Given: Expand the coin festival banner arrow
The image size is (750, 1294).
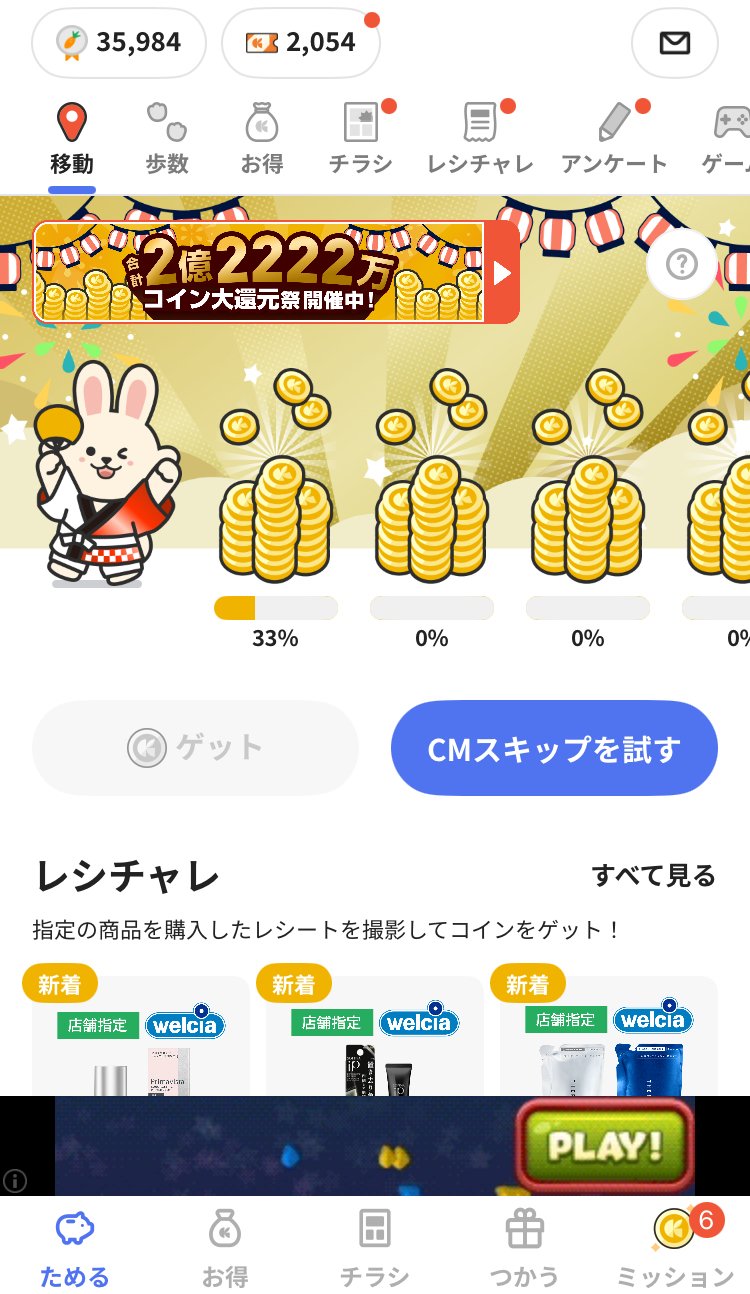Looking at the screenshot, I should tap(503, 271).
